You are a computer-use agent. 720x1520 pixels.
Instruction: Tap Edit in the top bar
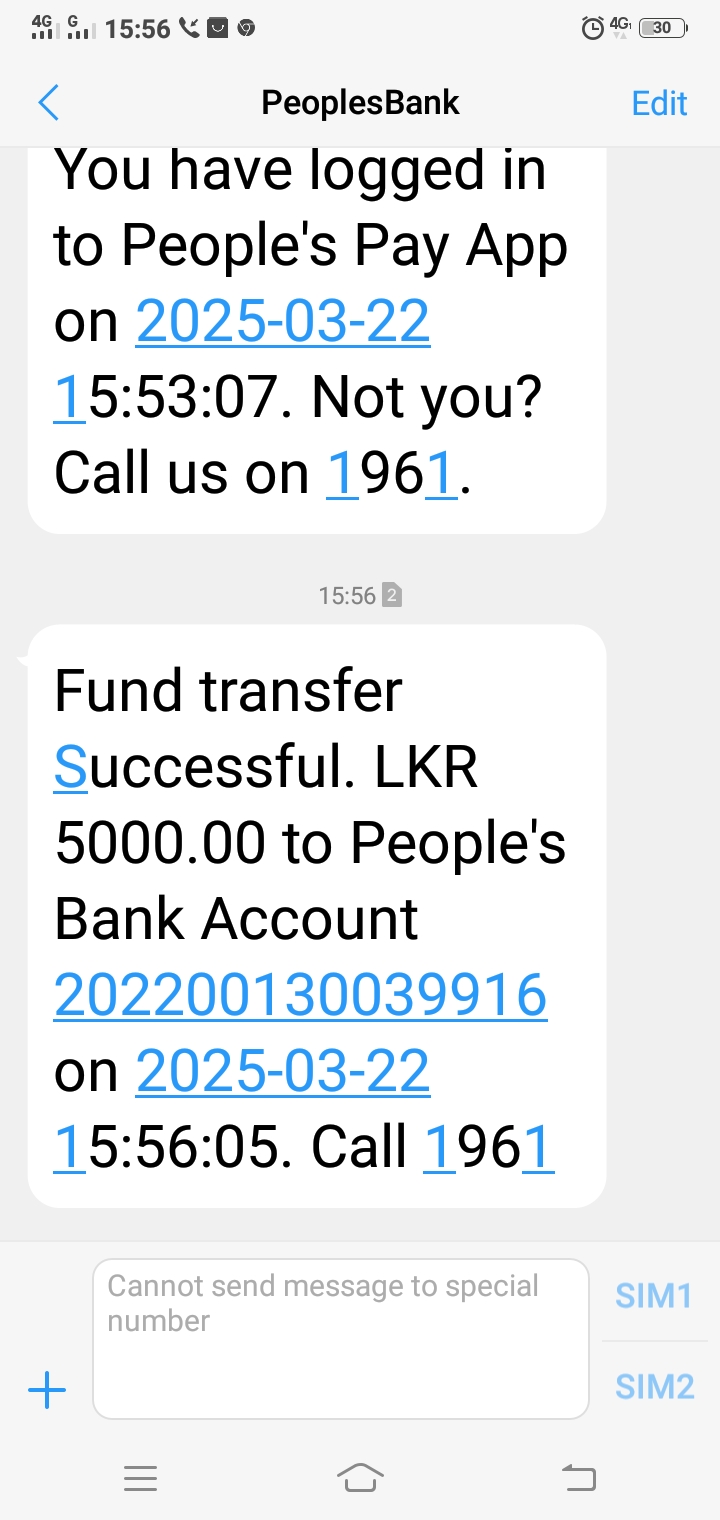click(x=659, y=103)
